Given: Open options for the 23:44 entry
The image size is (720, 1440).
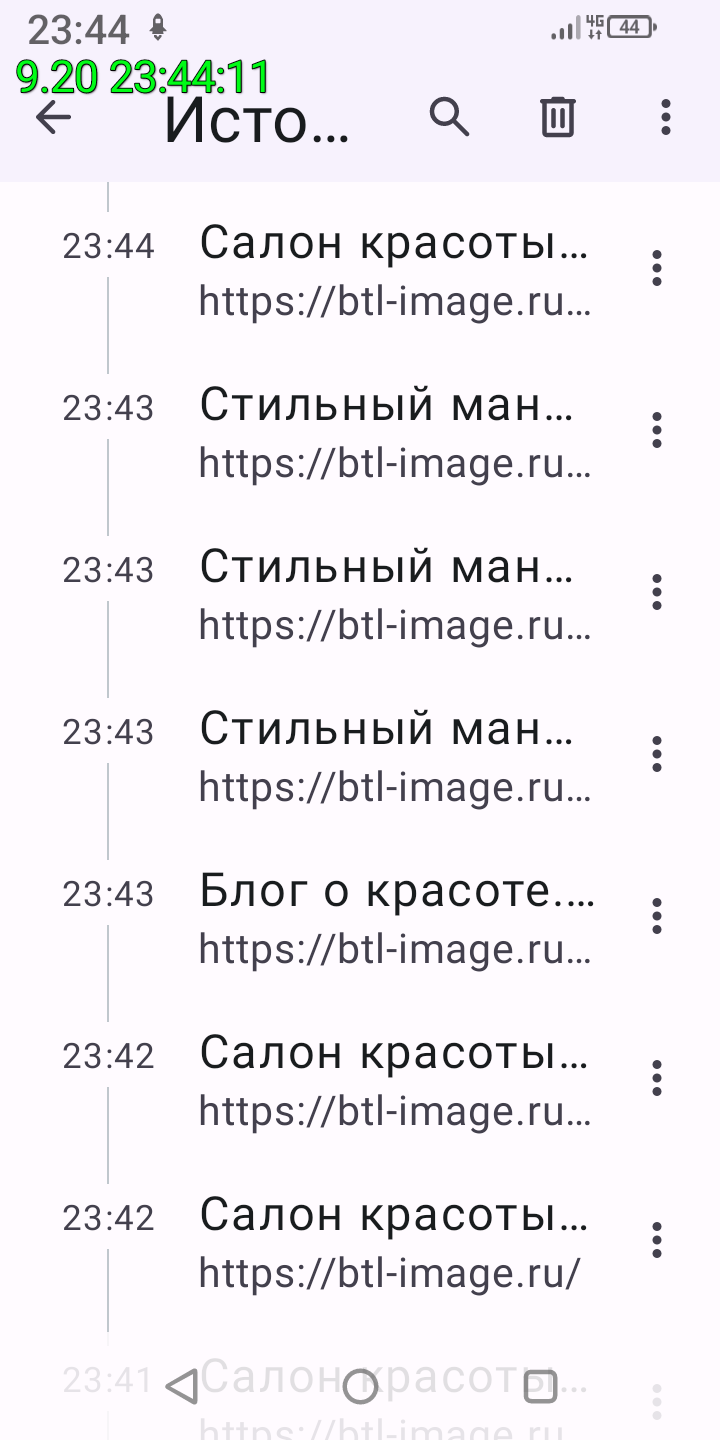Looking at the screenshot, I should 657,268.
